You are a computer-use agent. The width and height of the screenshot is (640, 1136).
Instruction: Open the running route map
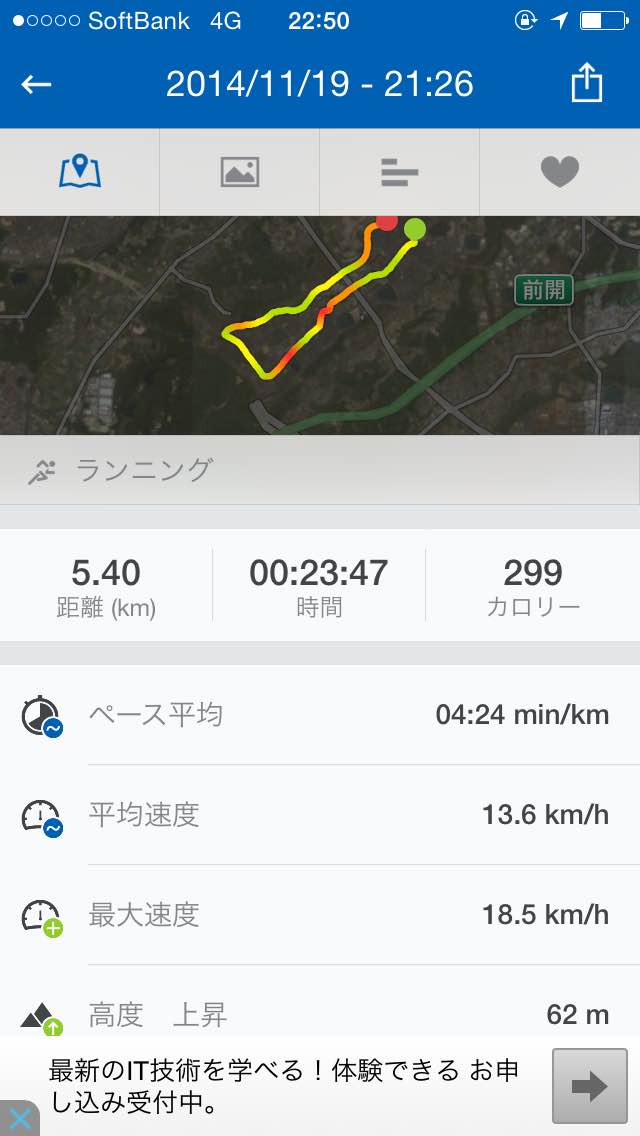point(320,325)
